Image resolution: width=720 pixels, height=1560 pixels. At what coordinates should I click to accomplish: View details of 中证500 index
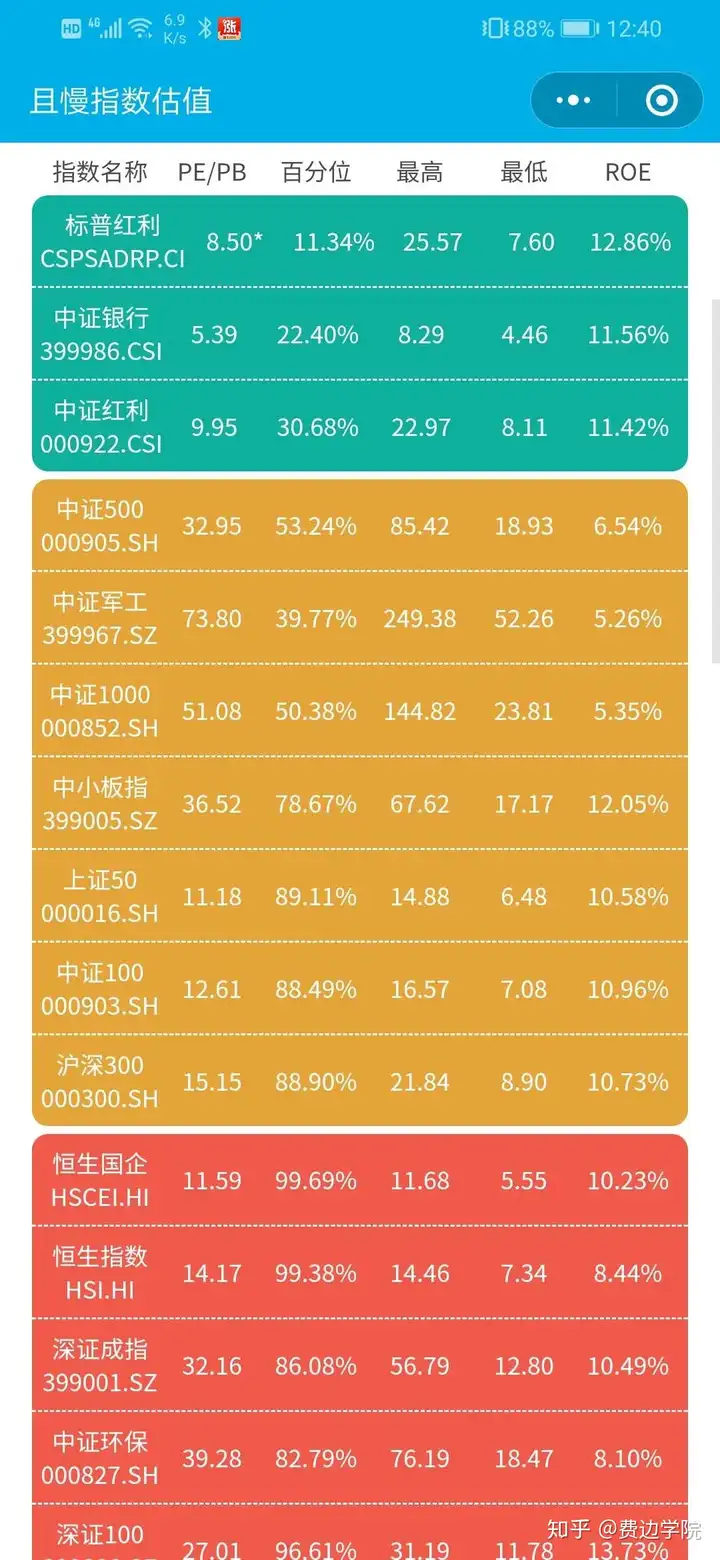point(360,525)
